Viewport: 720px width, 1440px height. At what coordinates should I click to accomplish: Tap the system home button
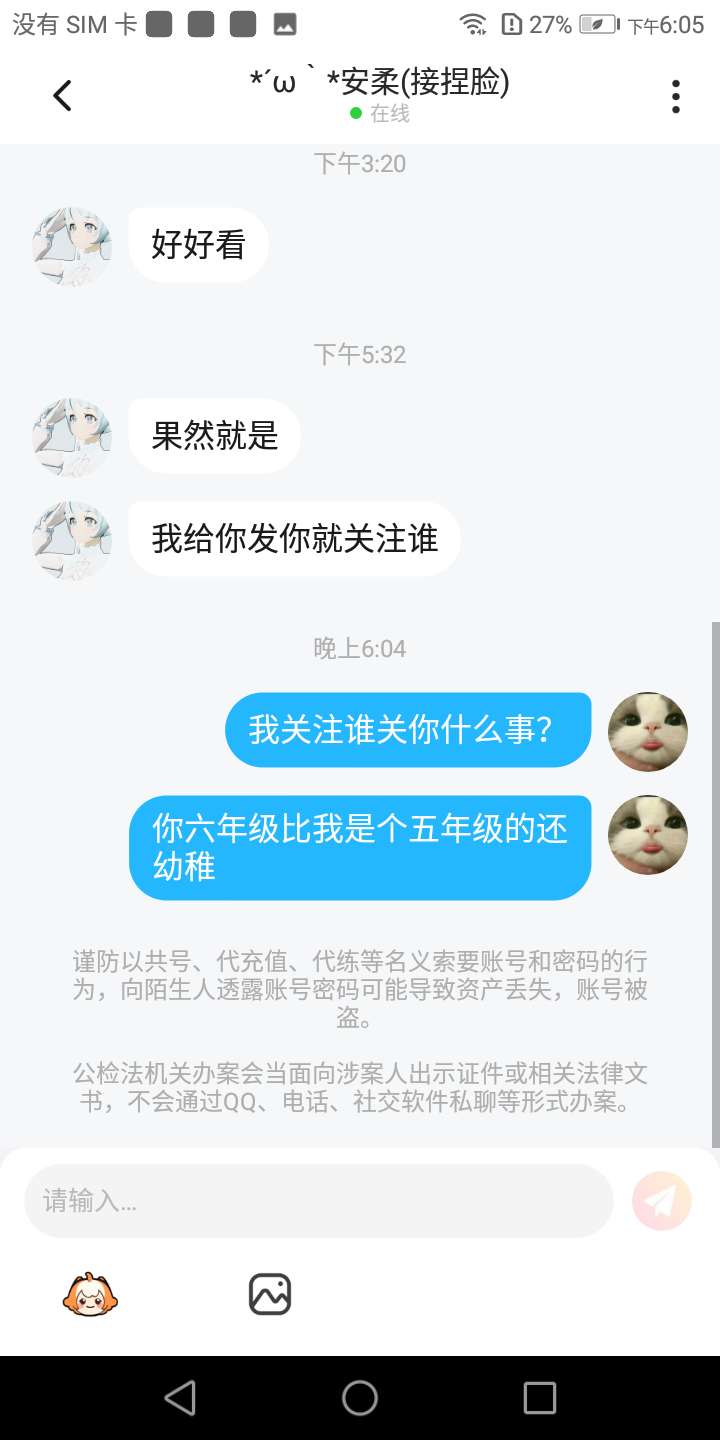click(x=360, y=1398)
